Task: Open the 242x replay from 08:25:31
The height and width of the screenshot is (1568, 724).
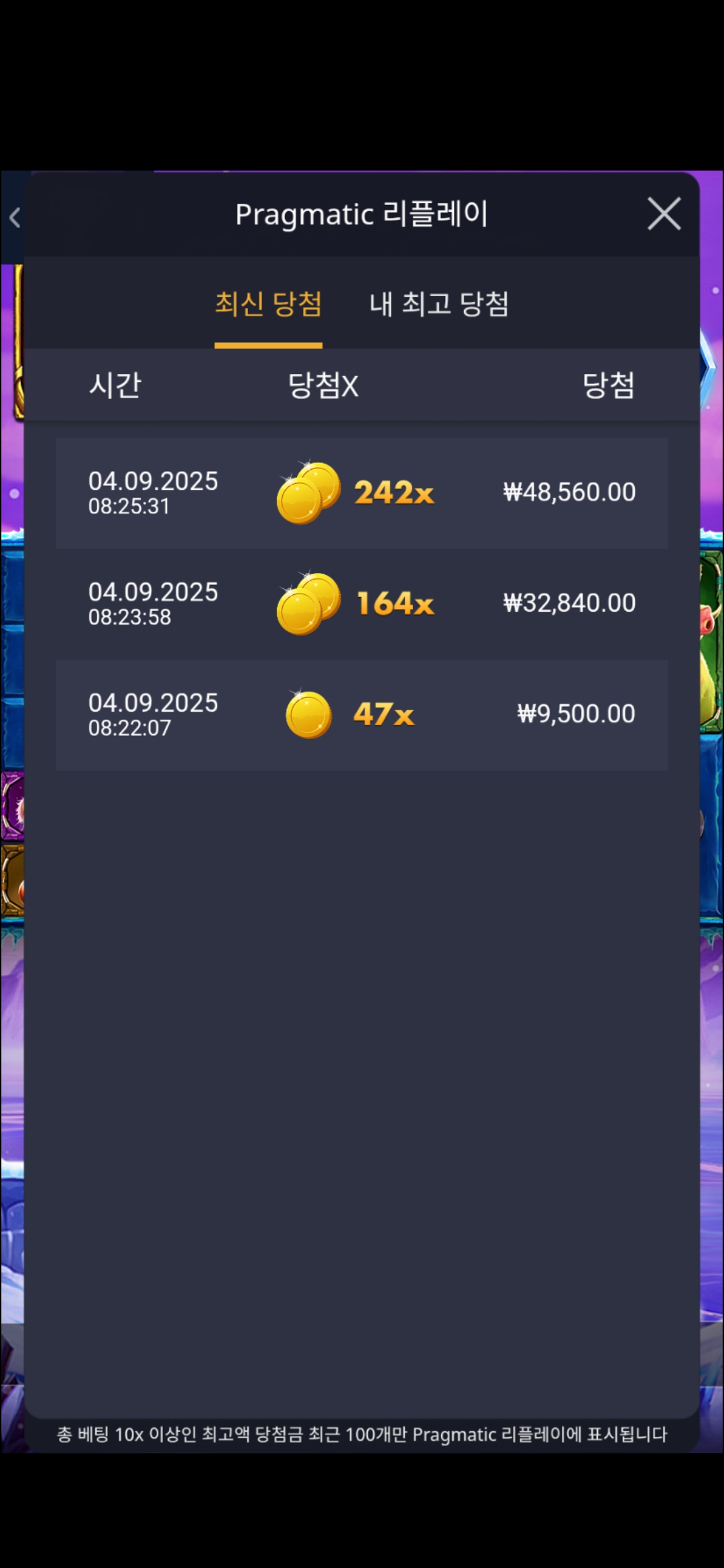Action: point(362,493)
